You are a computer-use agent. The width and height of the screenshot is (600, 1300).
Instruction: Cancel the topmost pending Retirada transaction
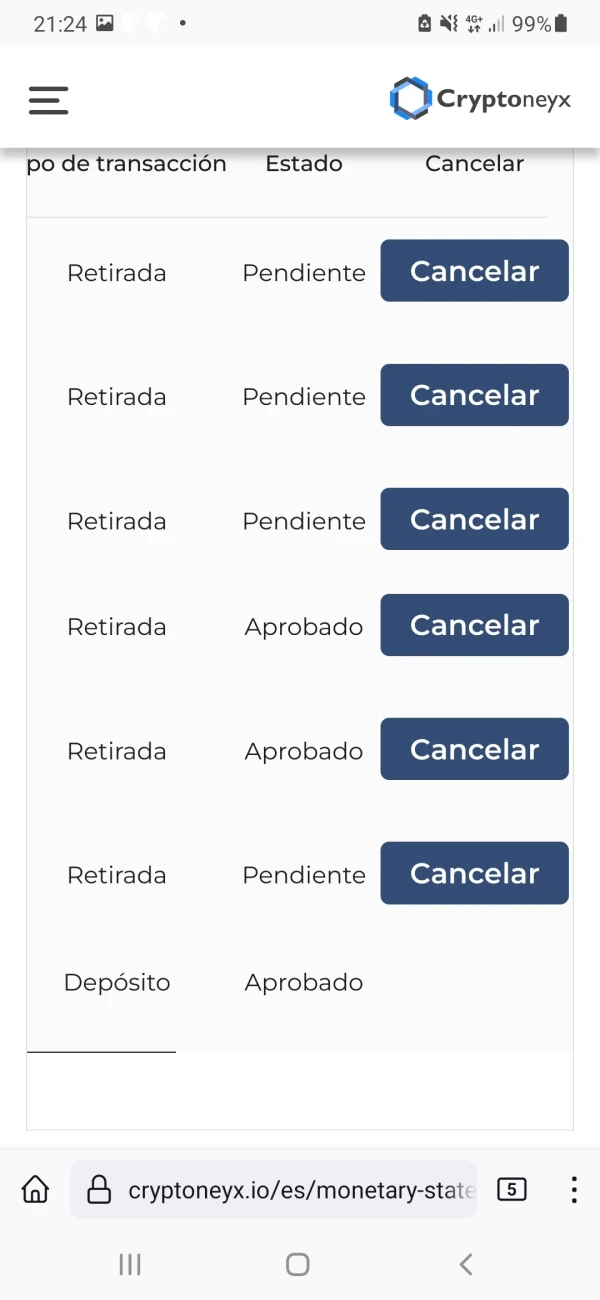[x=474, y=271]
